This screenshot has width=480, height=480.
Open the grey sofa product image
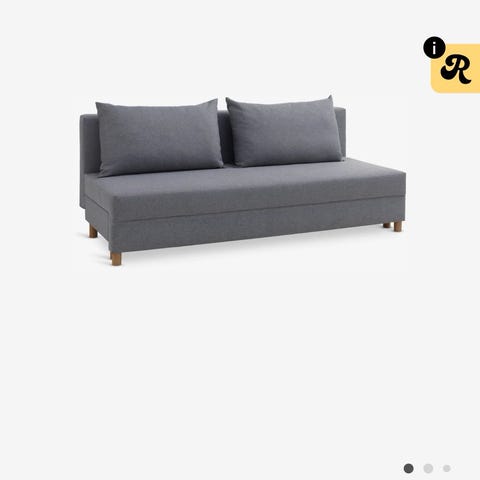coord(242,180)
